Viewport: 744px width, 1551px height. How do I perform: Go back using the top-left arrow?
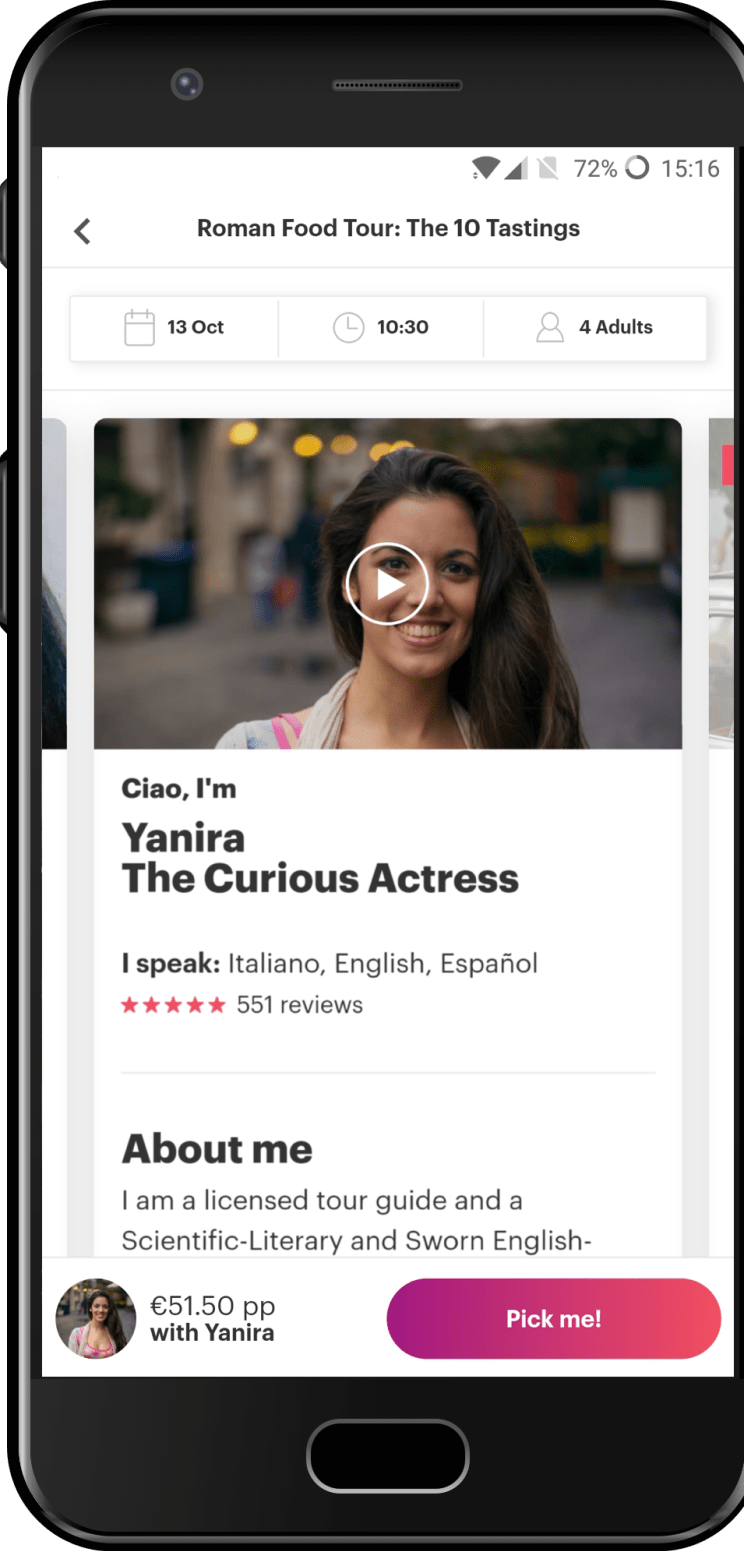(x=82, y=231)
